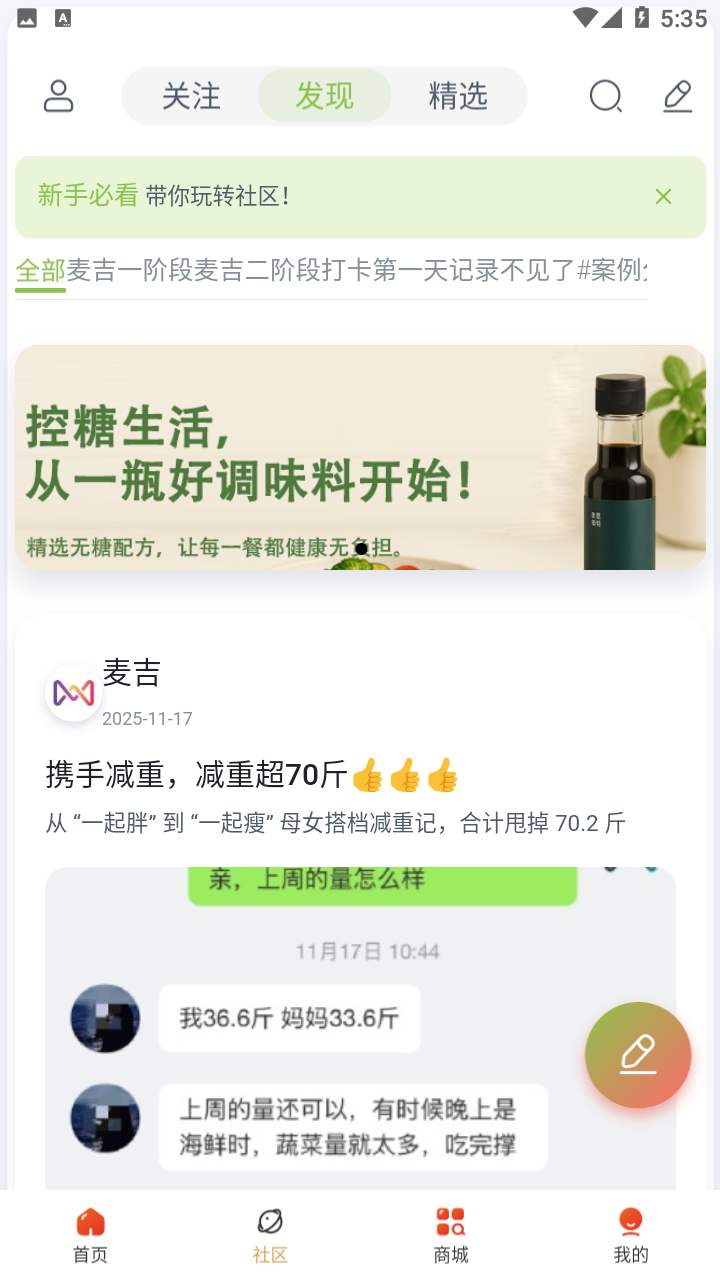
Task: Open the user profile icon top left
Action: point(59,96)
